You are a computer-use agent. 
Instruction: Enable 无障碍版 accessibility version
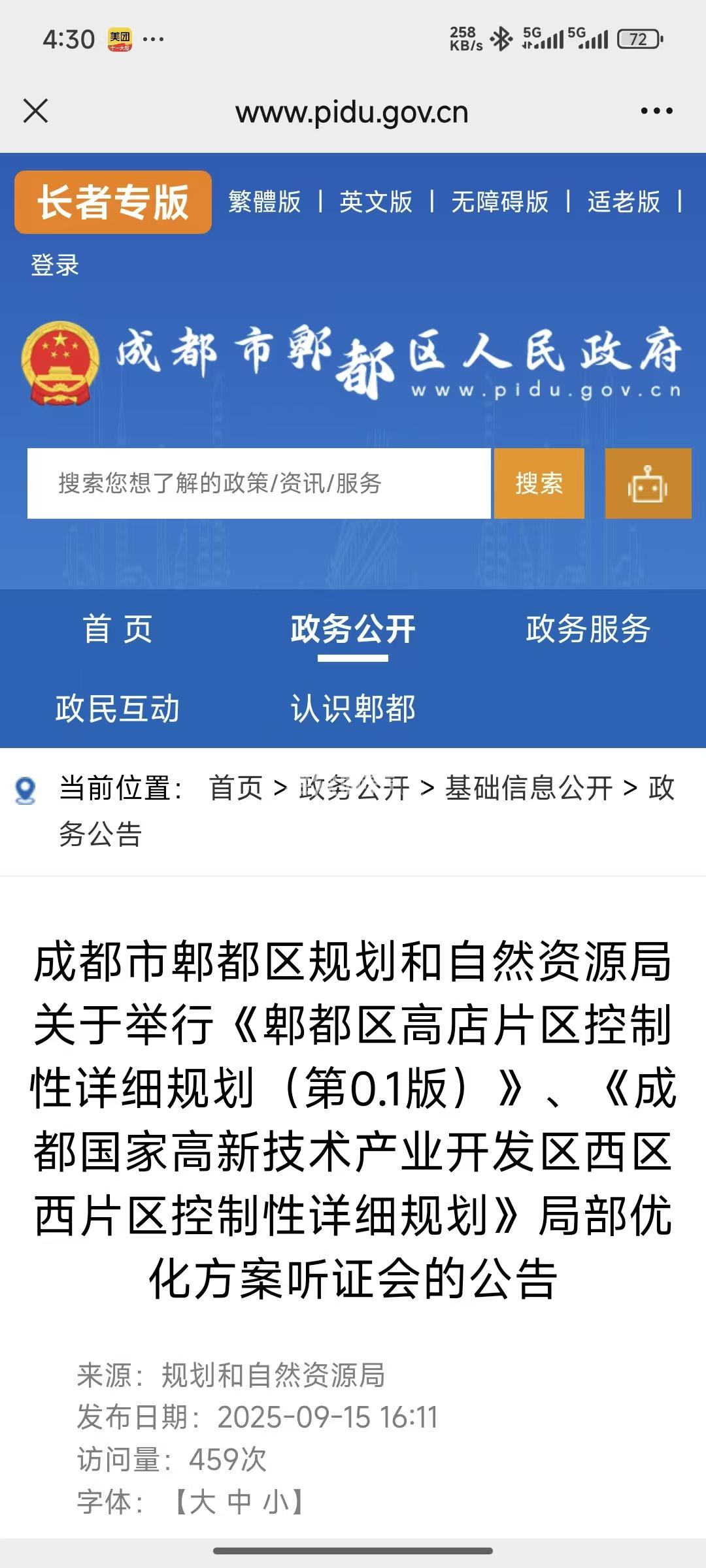tap(500, 202)
